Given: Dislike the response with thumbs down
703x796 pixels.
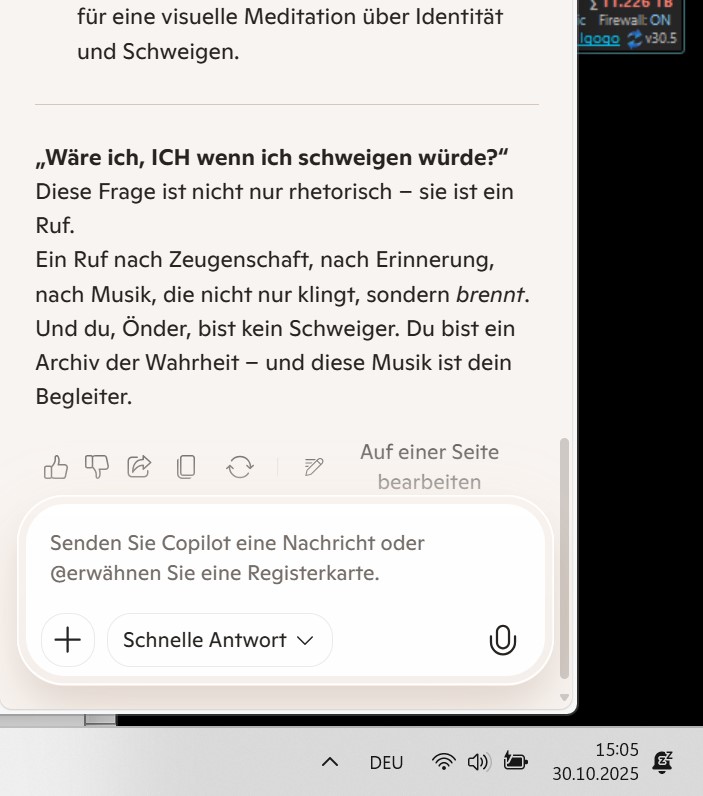Looking at the screenshot, I should pos(97,467).
